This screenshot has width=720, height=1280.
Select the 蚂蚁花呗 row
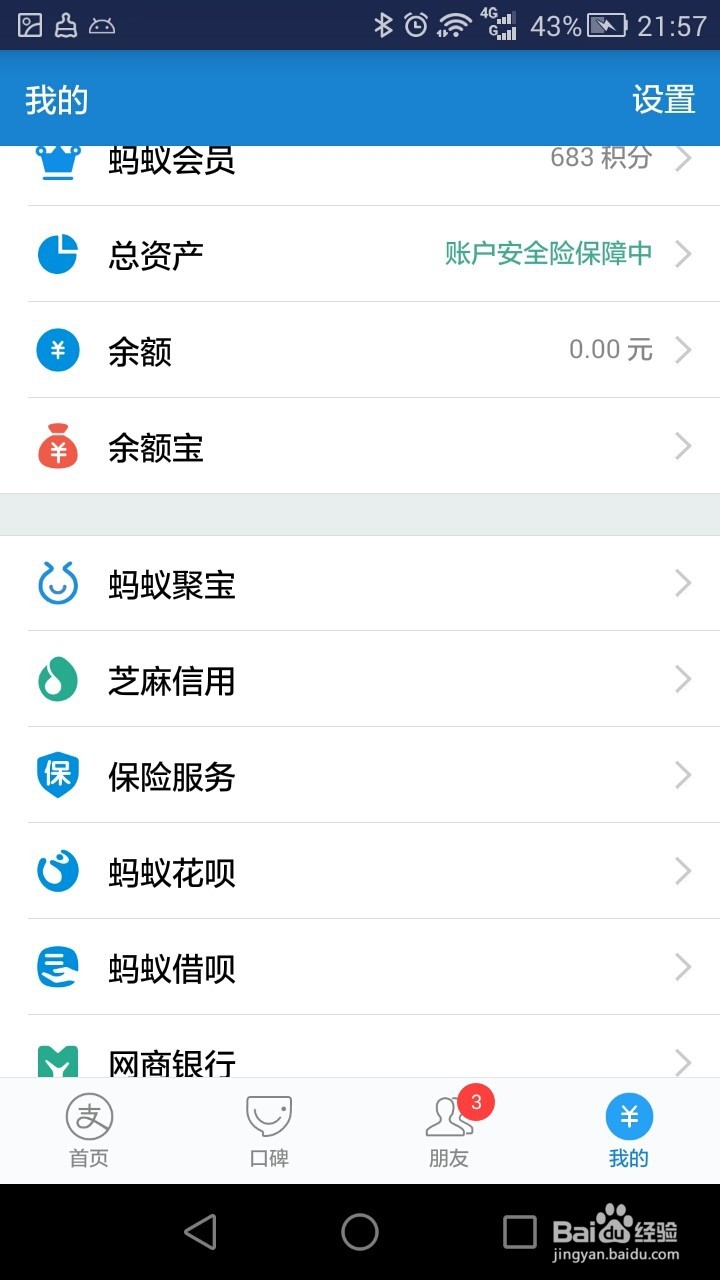[360, 872]
